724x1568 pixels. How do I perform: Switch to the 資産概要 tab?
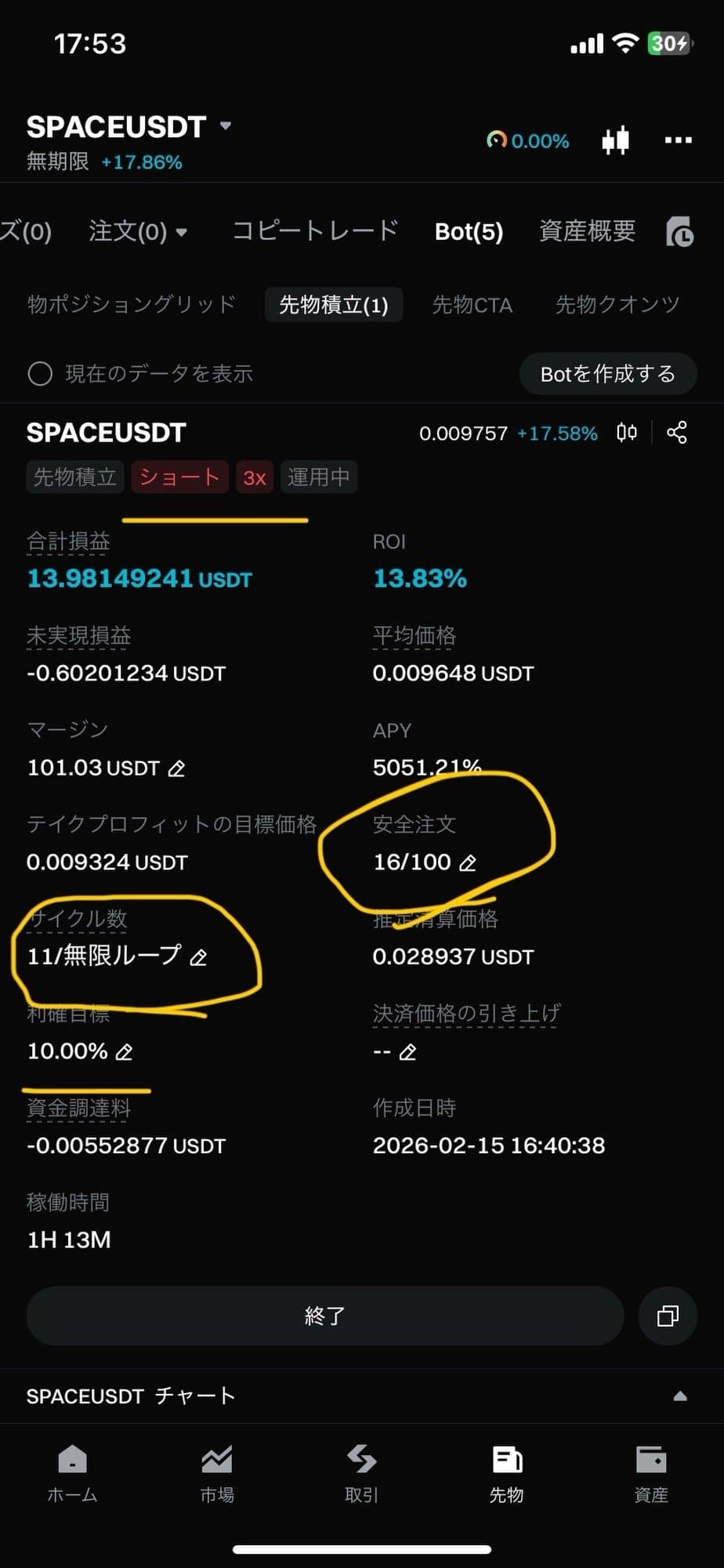coord(587,231)
